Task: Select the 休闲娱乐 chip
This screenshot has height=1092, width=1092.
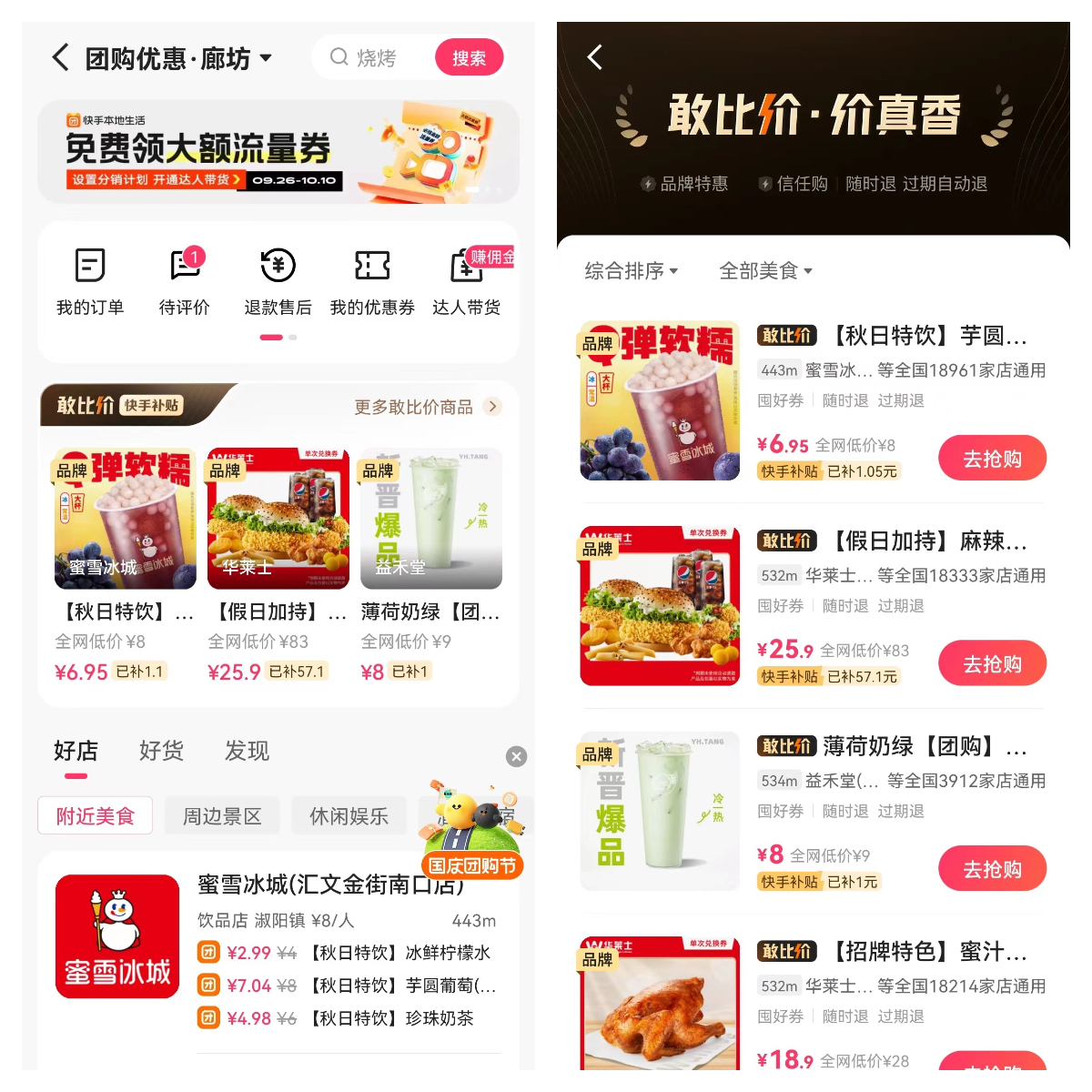Action: [349, 816]
